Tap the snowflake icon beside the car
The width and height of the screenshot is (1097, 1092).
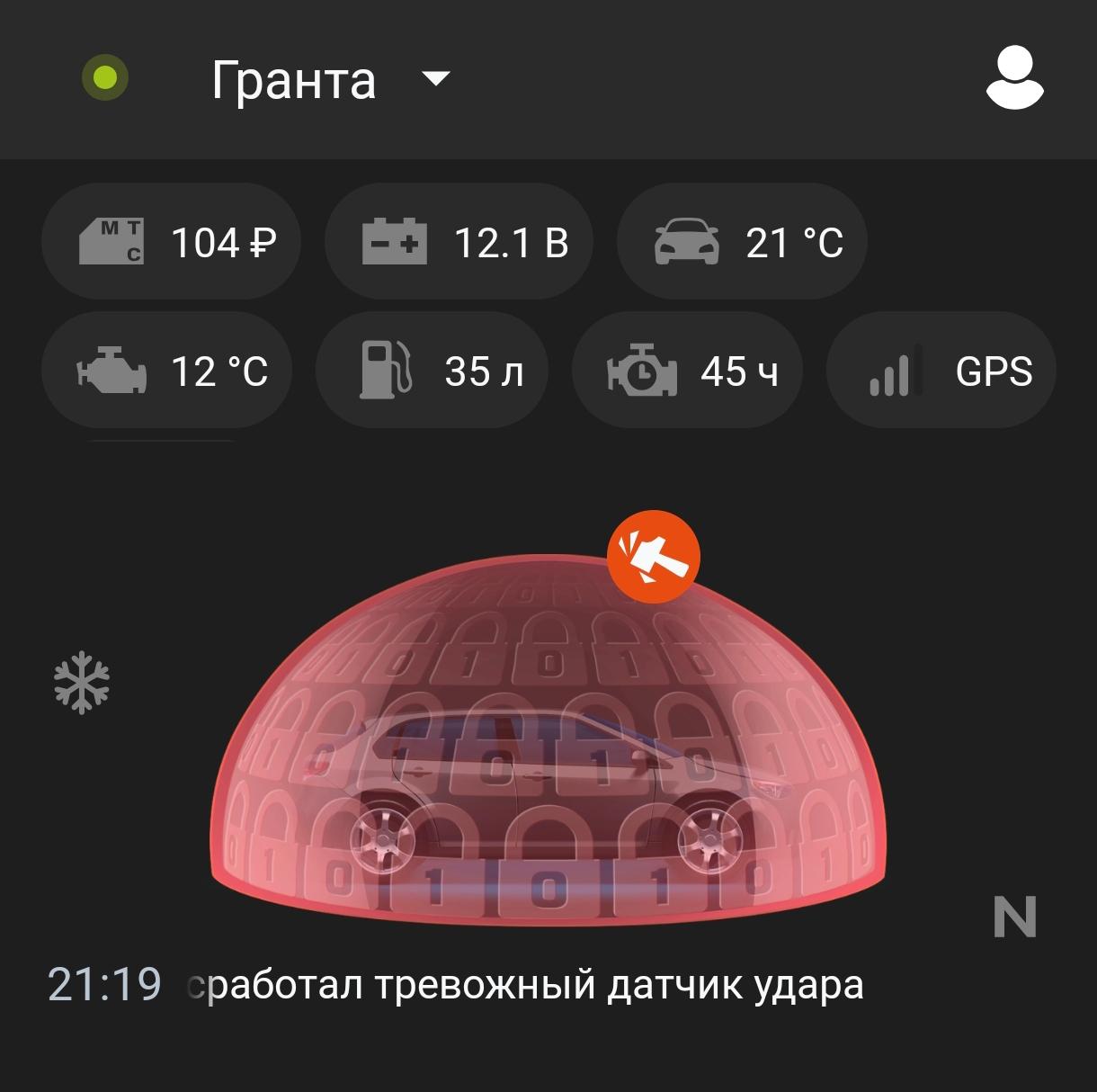(82, 683)
